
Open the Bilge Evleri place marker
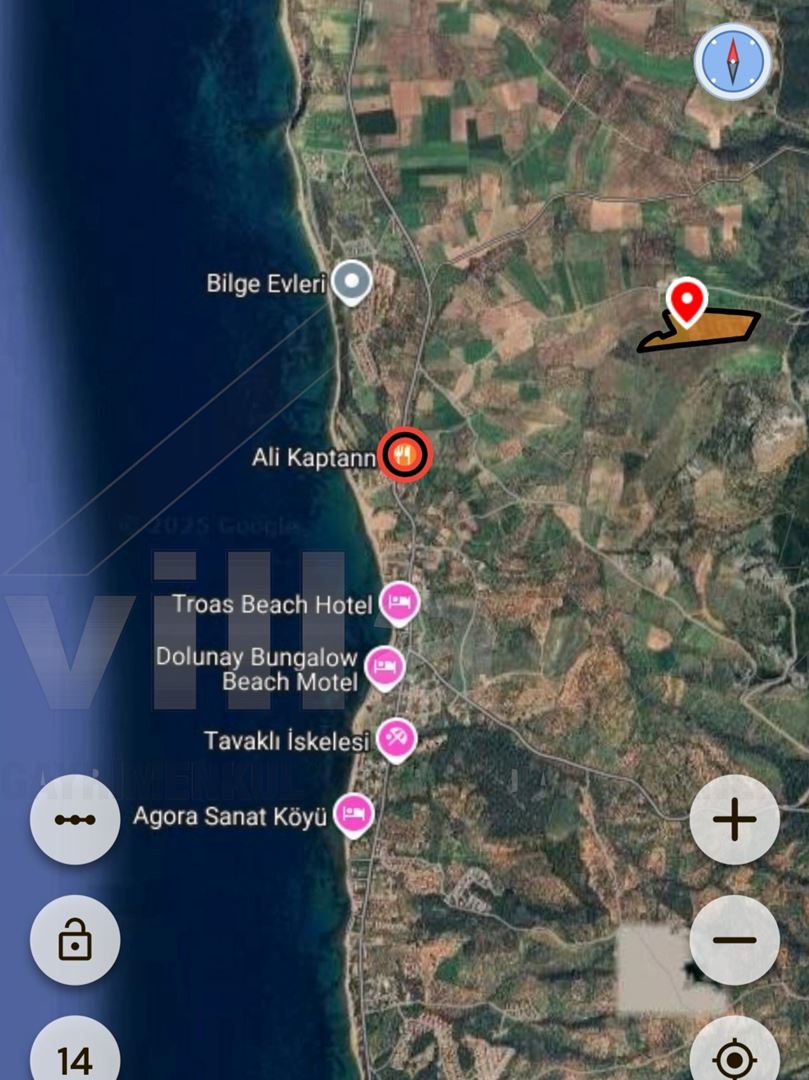[x=351, y=282]
